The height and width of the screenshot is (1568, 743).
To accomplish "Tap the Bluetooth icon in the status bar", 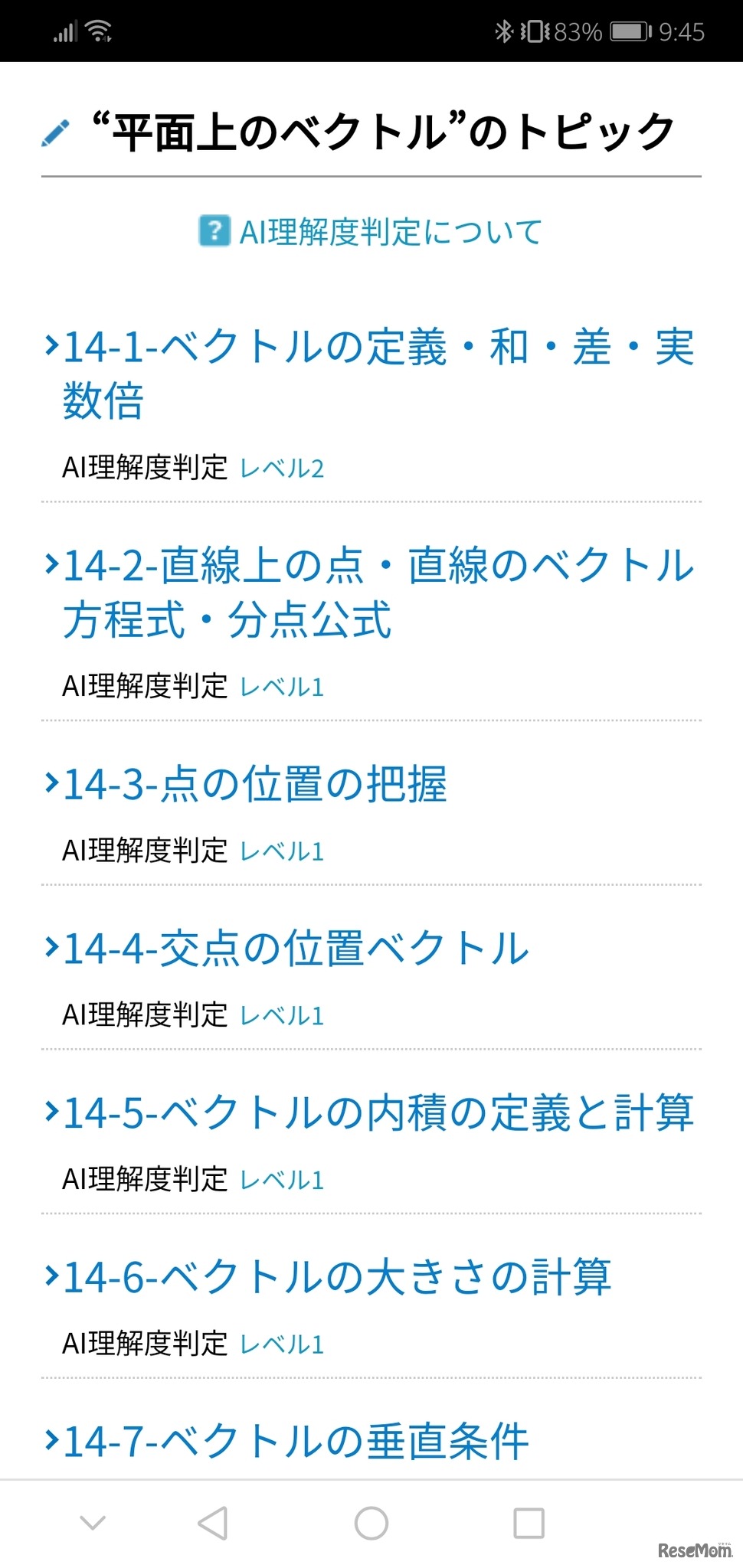I will (x=505, y=31).
